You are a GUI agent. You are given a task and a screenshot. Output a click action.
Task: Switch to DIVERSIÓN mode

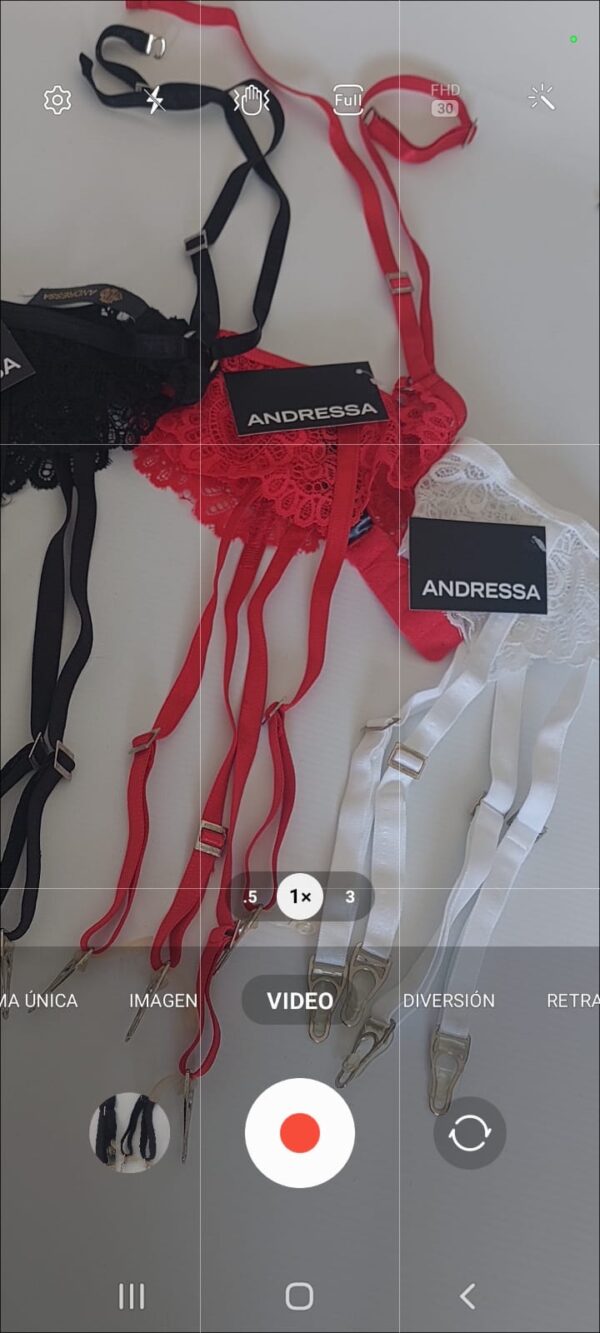click(448, 1000)
